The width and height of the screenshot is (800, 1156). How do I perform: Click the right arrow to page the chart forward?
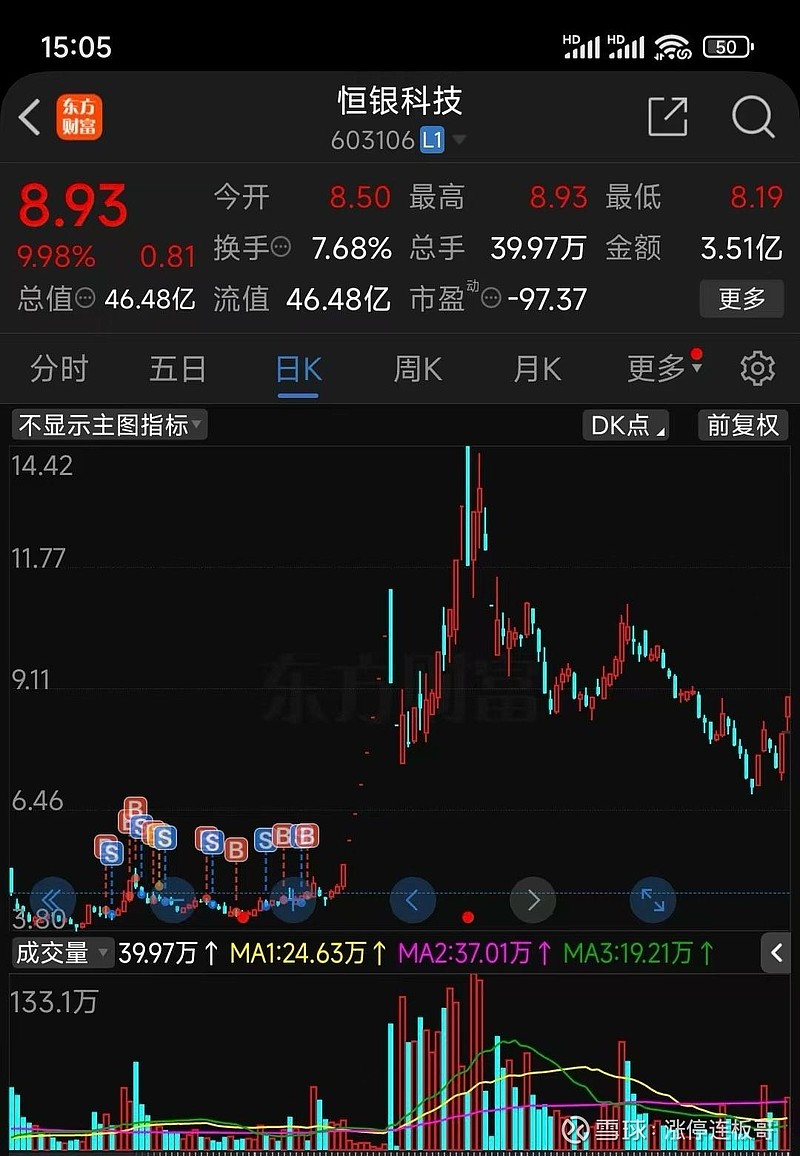click(533, 900)
